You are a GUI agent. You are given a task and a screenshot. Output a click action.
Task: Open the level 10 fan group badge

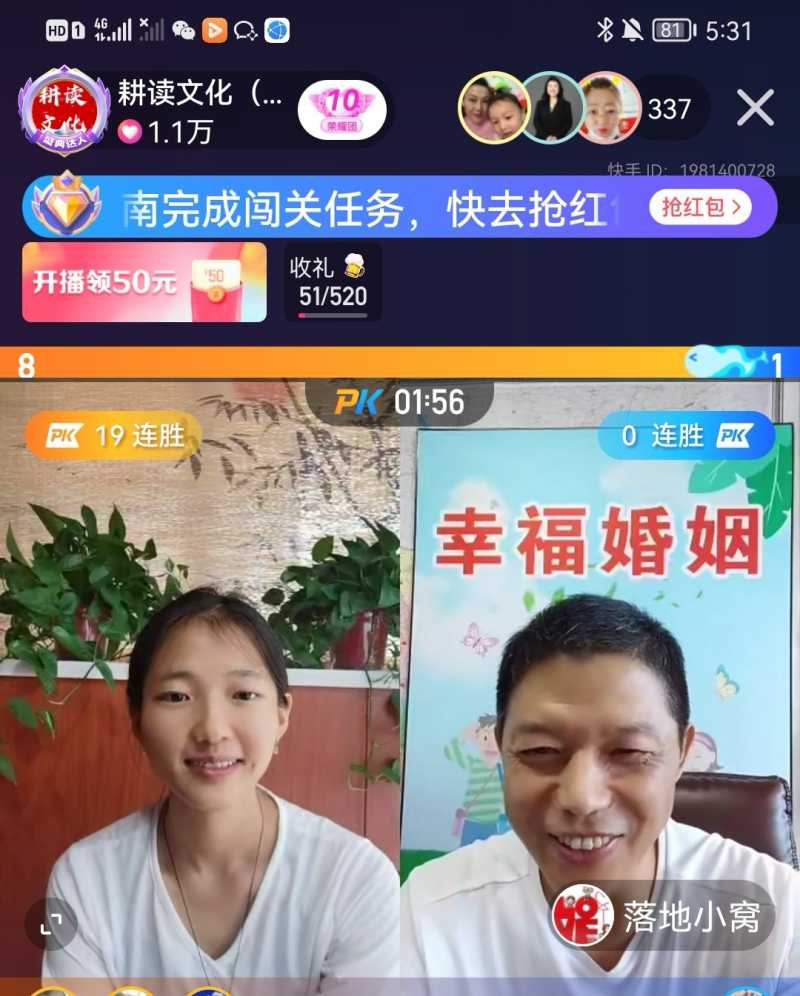point(343,110)
